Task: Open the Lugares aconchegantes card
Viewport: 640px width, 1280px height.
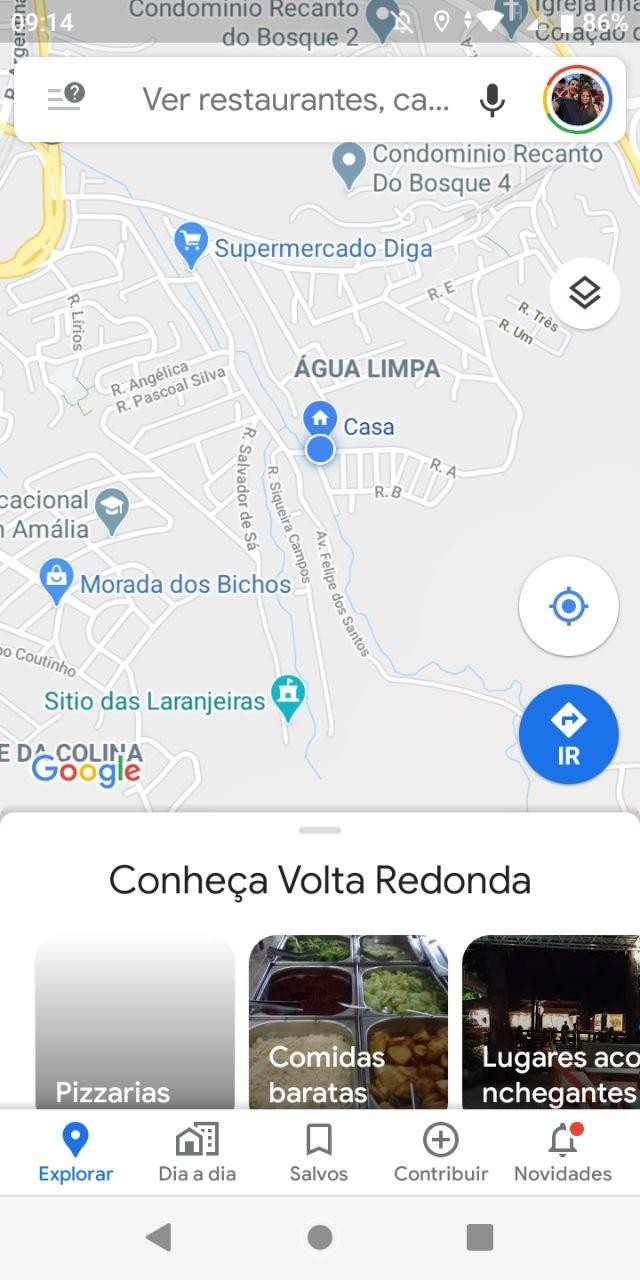Action: pos(551,1022)
